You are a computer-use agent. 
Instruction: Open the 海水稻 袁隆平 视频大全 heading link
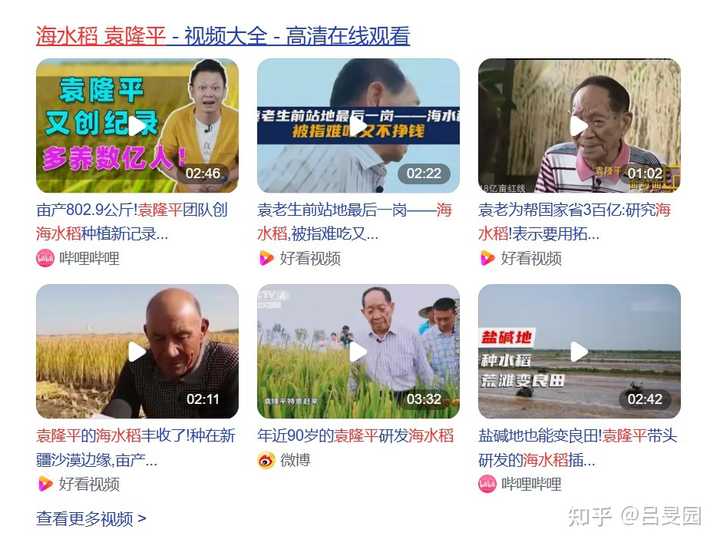[x=223, y=36]
